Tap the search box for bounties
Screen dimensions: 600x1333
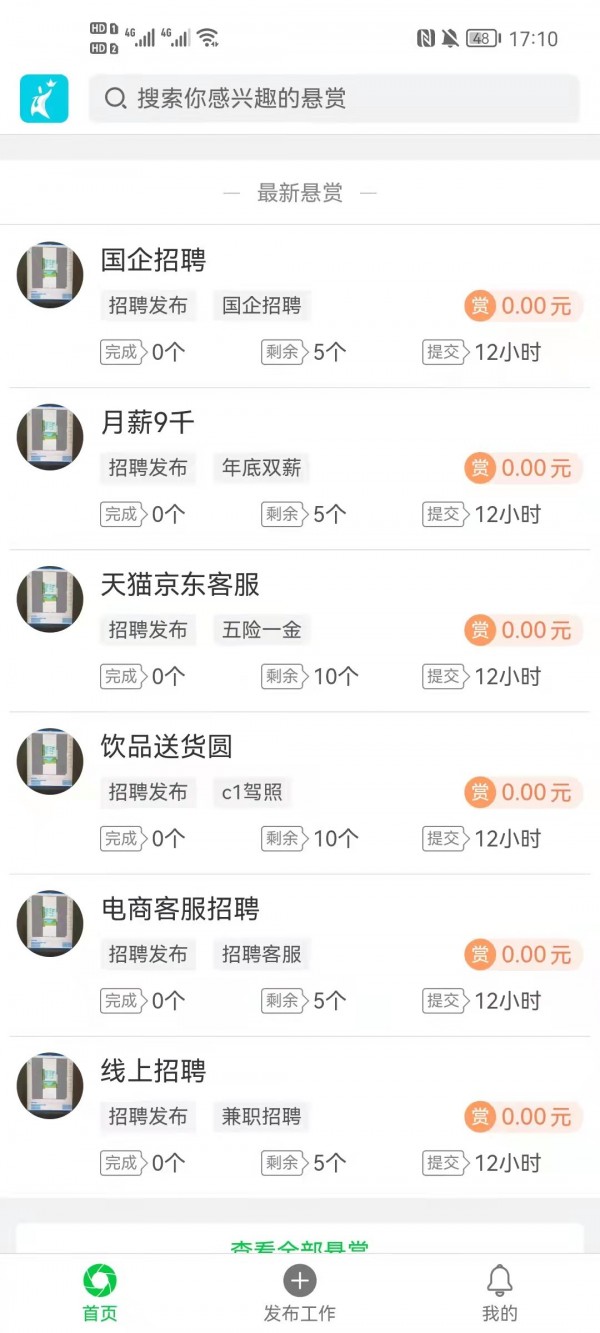(333, 98)
